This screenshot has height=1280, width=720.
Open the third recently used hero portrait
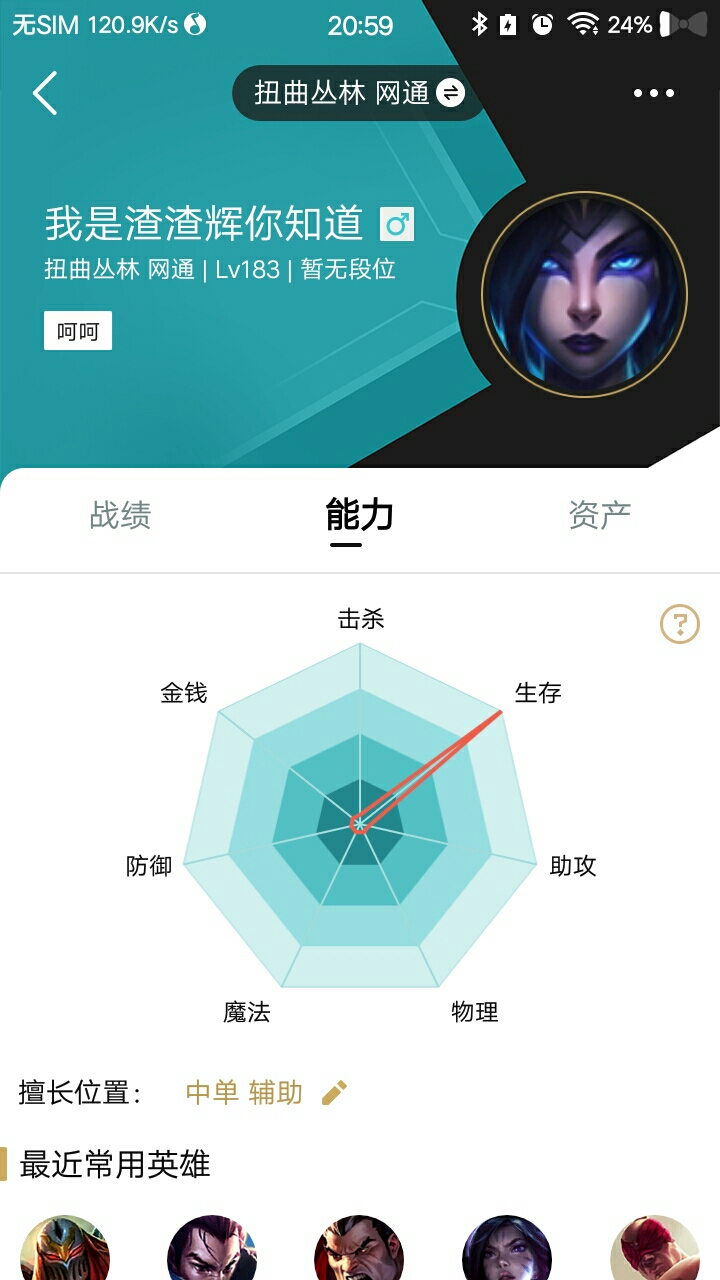[x=359, y=1252]
